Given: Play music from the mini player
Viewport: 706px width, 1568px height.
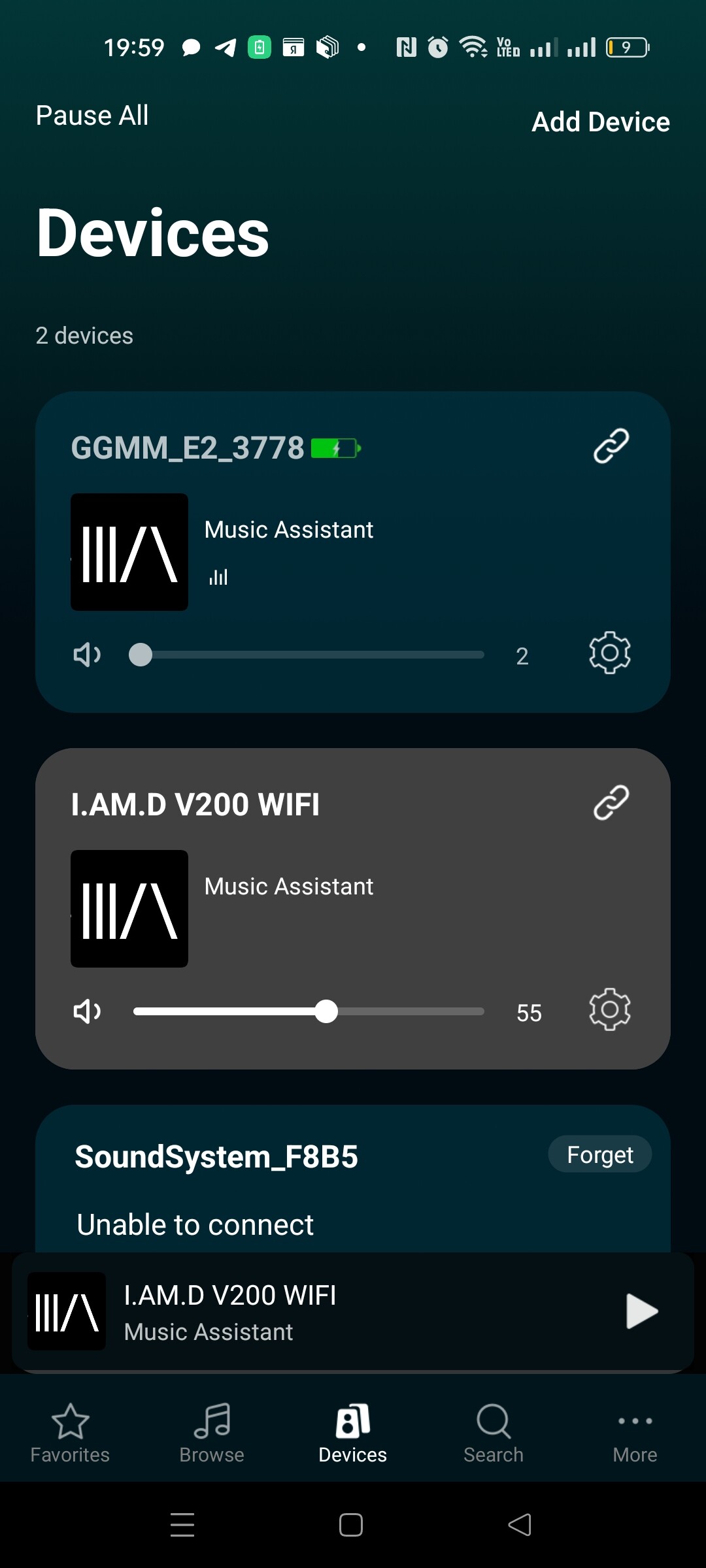Looking at the screenshot, I should [641, 1311].
